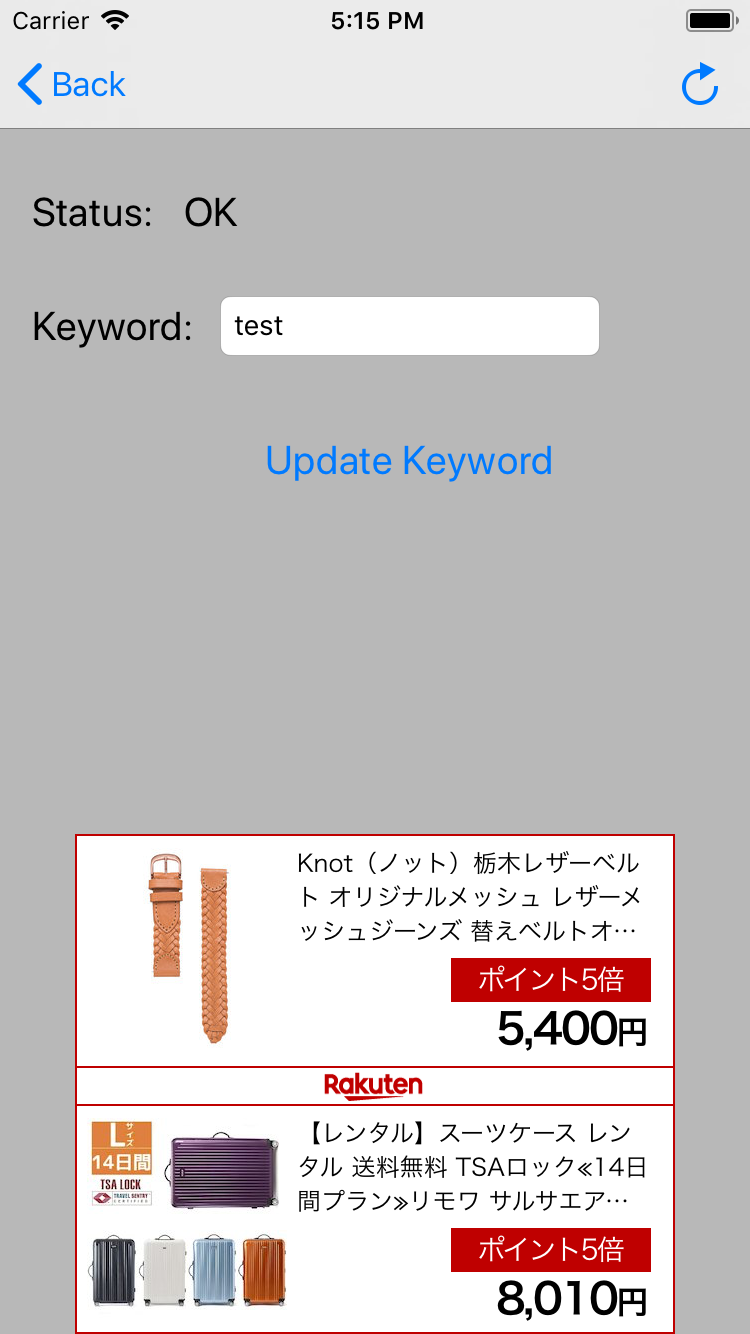Go back to previous screen
This screenshot has width=750, height=1334.
[72, 85]
